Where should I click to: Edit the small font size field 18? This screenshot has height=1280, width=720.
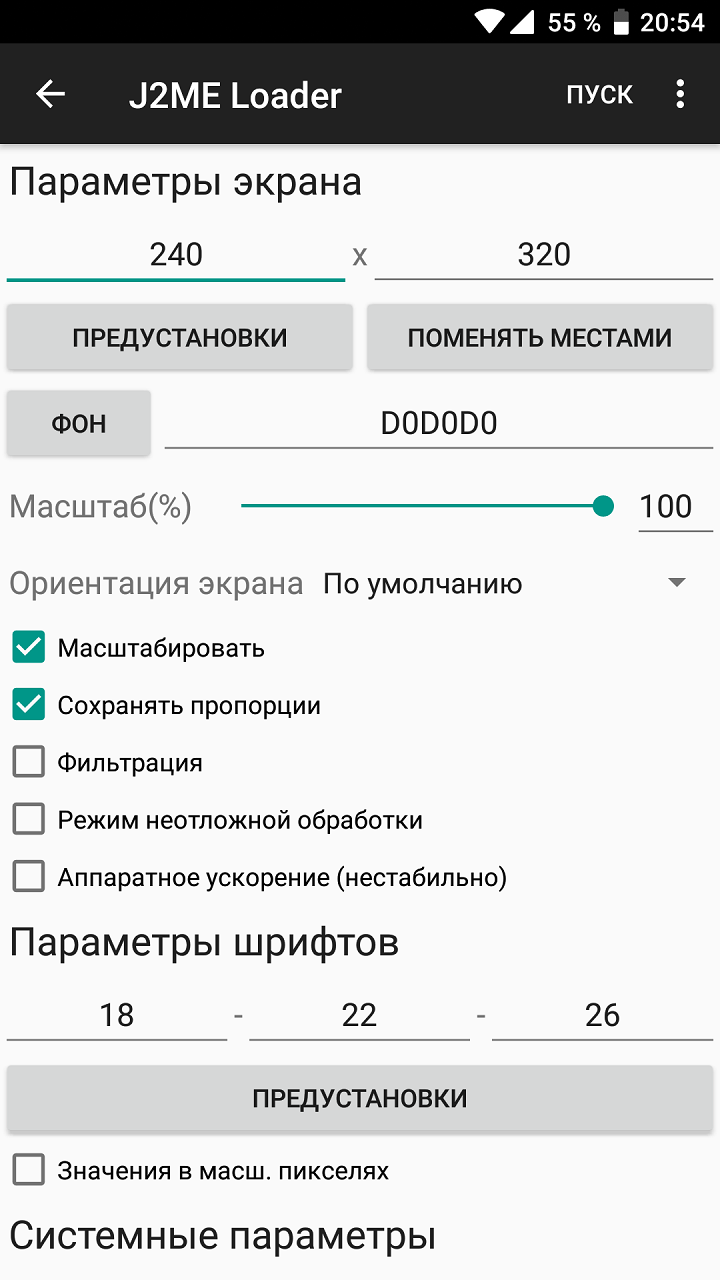point(117,1016)
